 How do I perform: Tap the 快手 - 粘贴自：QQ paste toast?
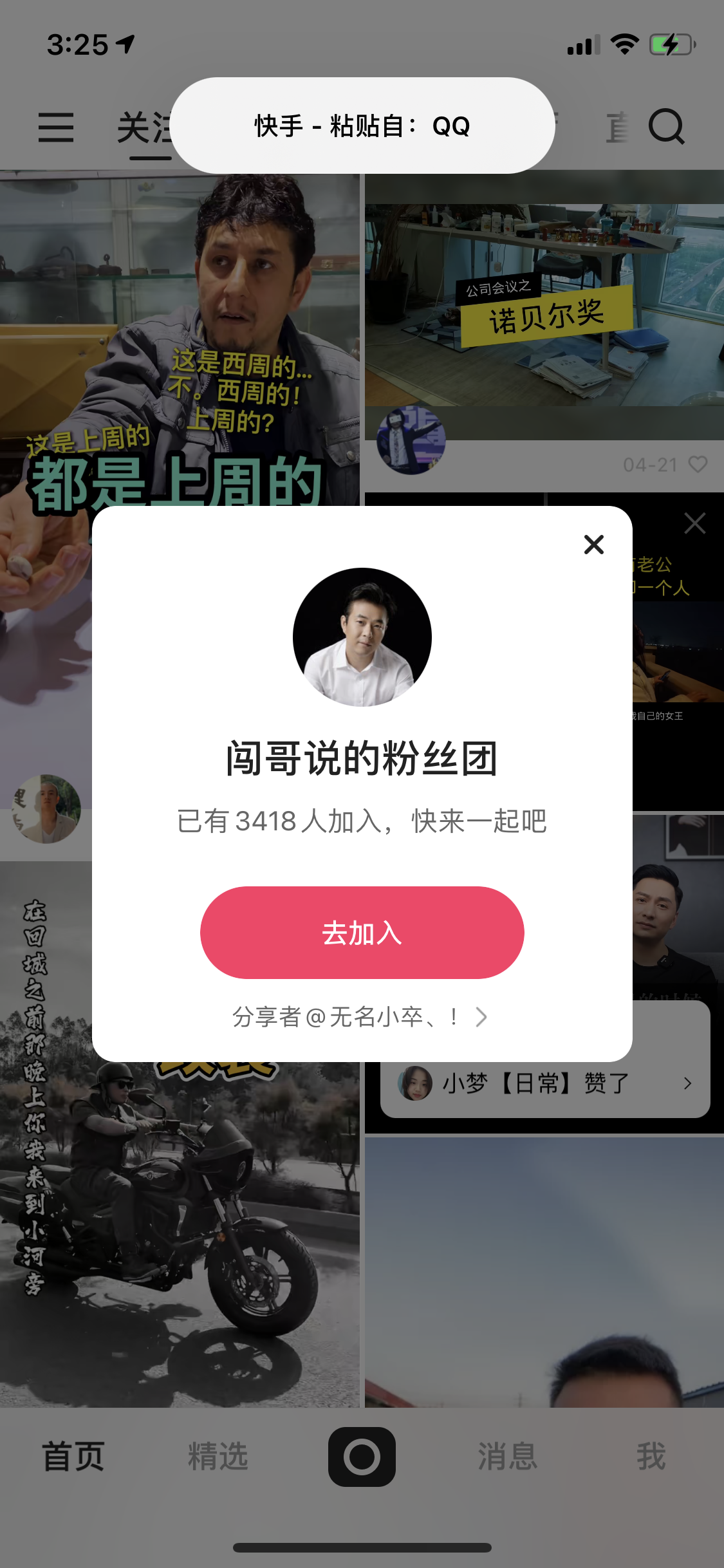tap(362, 126)
